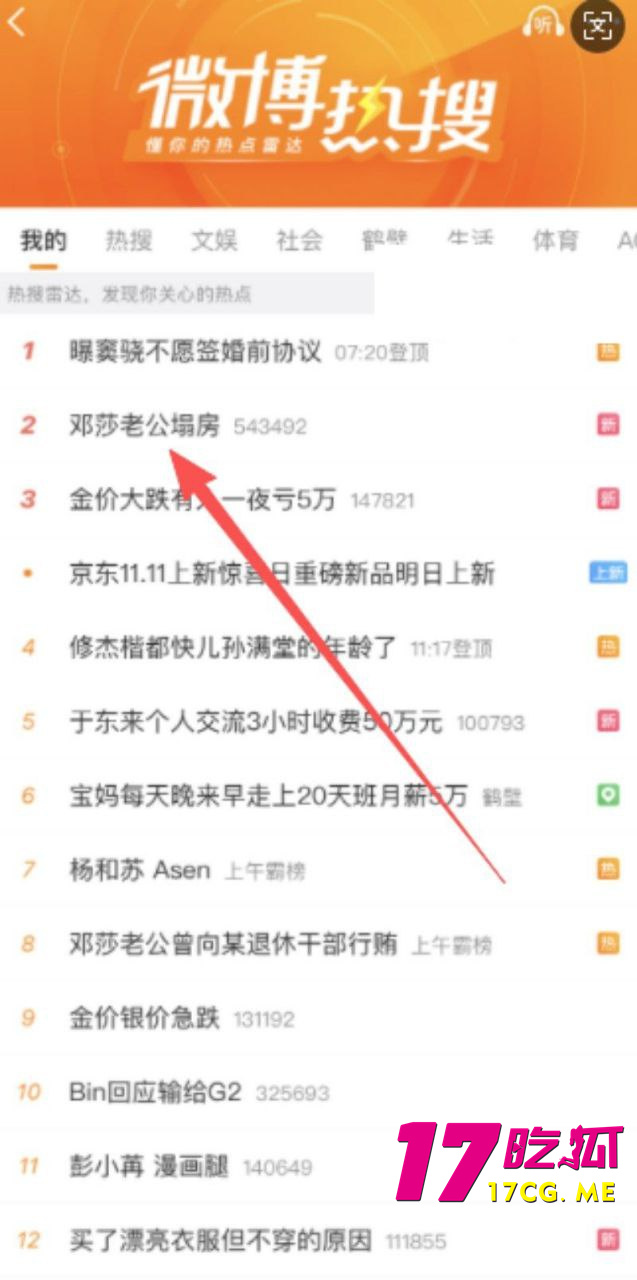
Task: Tap the 听 listen icon
Action: (543, 23)
